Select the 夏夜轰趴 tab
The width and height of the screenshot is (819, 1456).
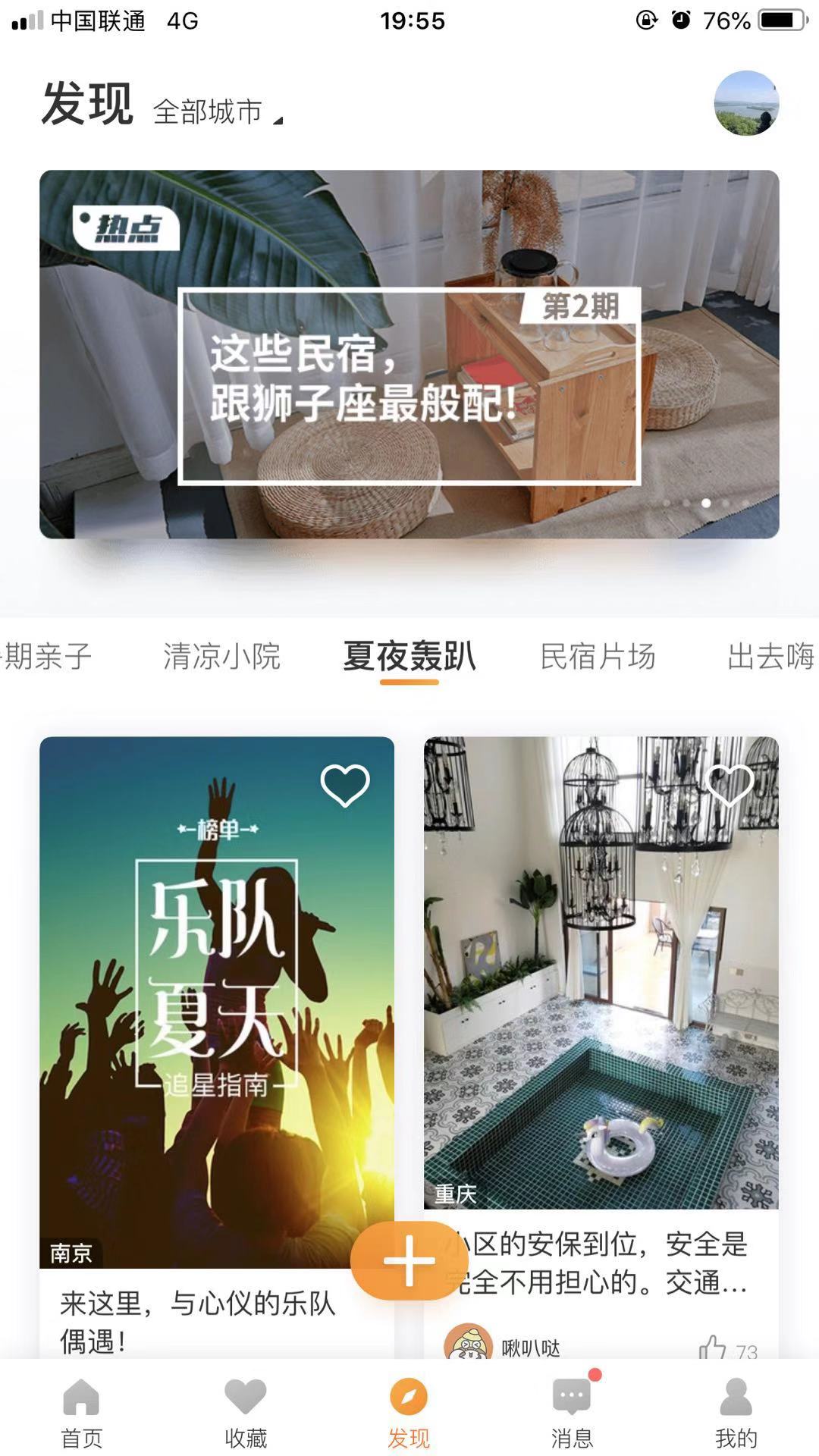[x=409, y=656]
